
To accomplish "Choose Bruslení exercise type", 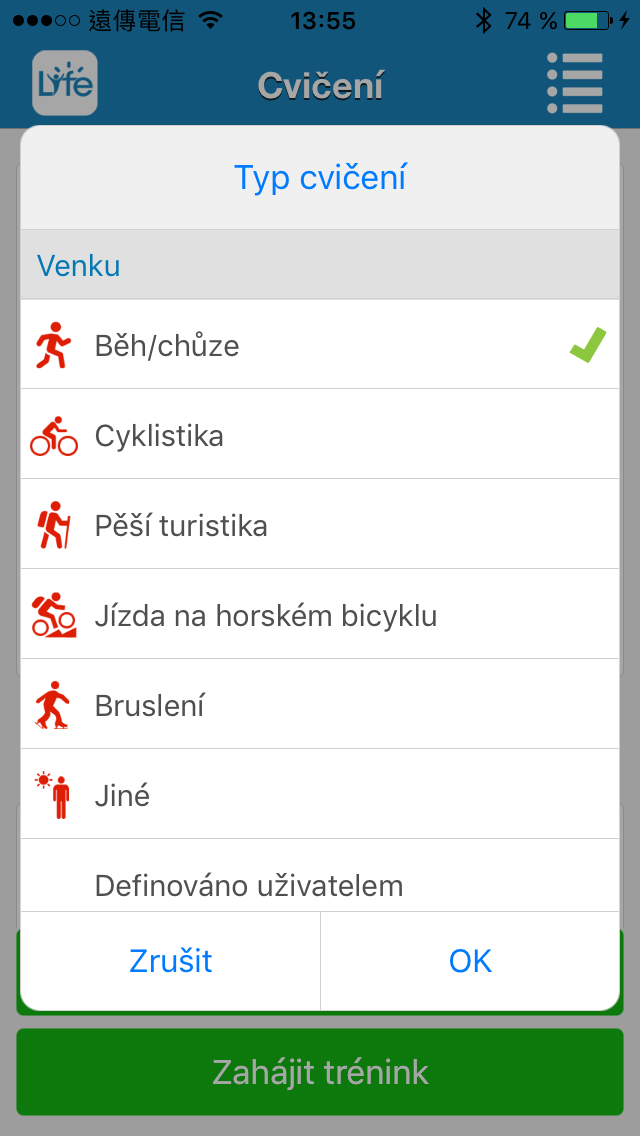I will tap(320, 703).
